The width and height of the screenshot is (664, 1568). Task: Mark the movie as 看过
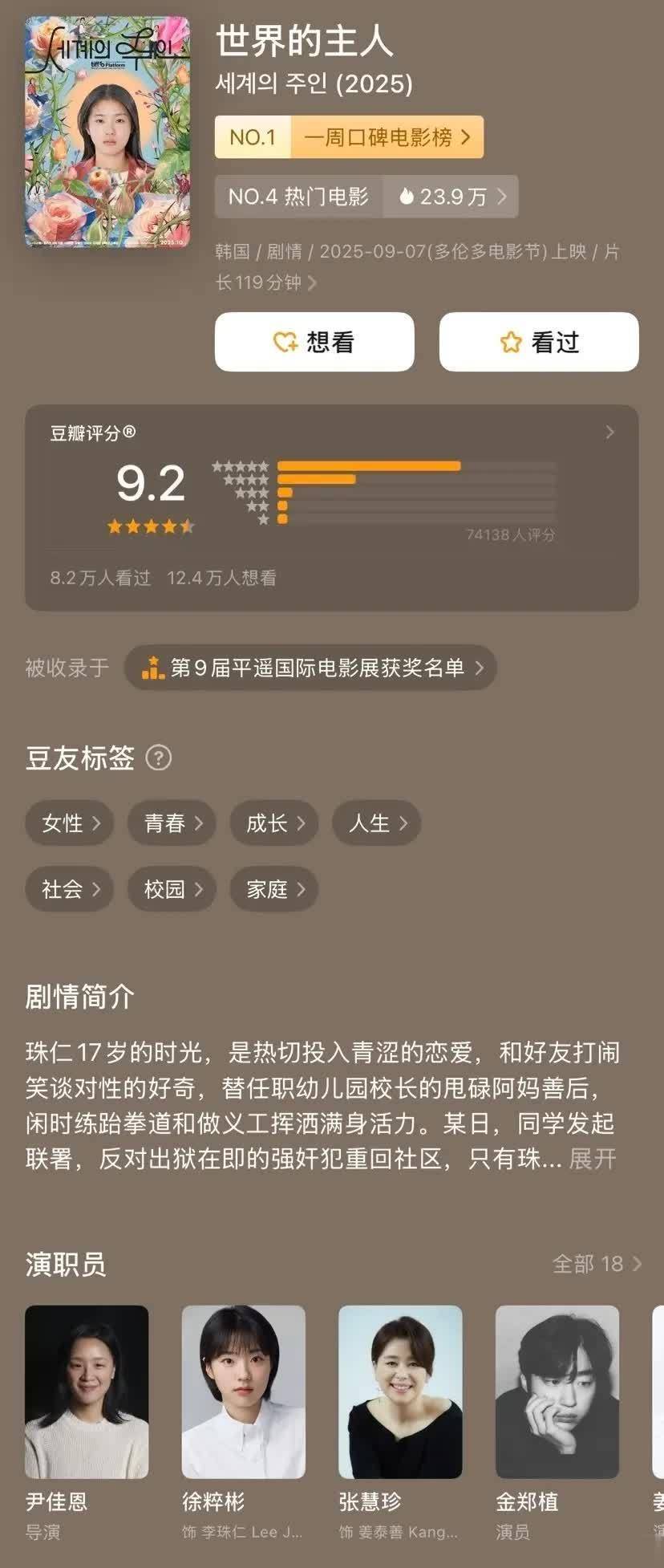(539, 342)
